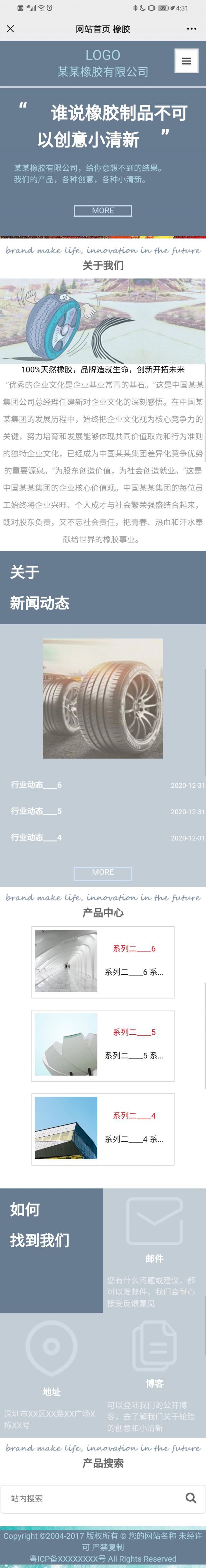Tap MORE button under news list
Image resolution: width=206 pixels, height=1568 pixels.
pos(102,872)
